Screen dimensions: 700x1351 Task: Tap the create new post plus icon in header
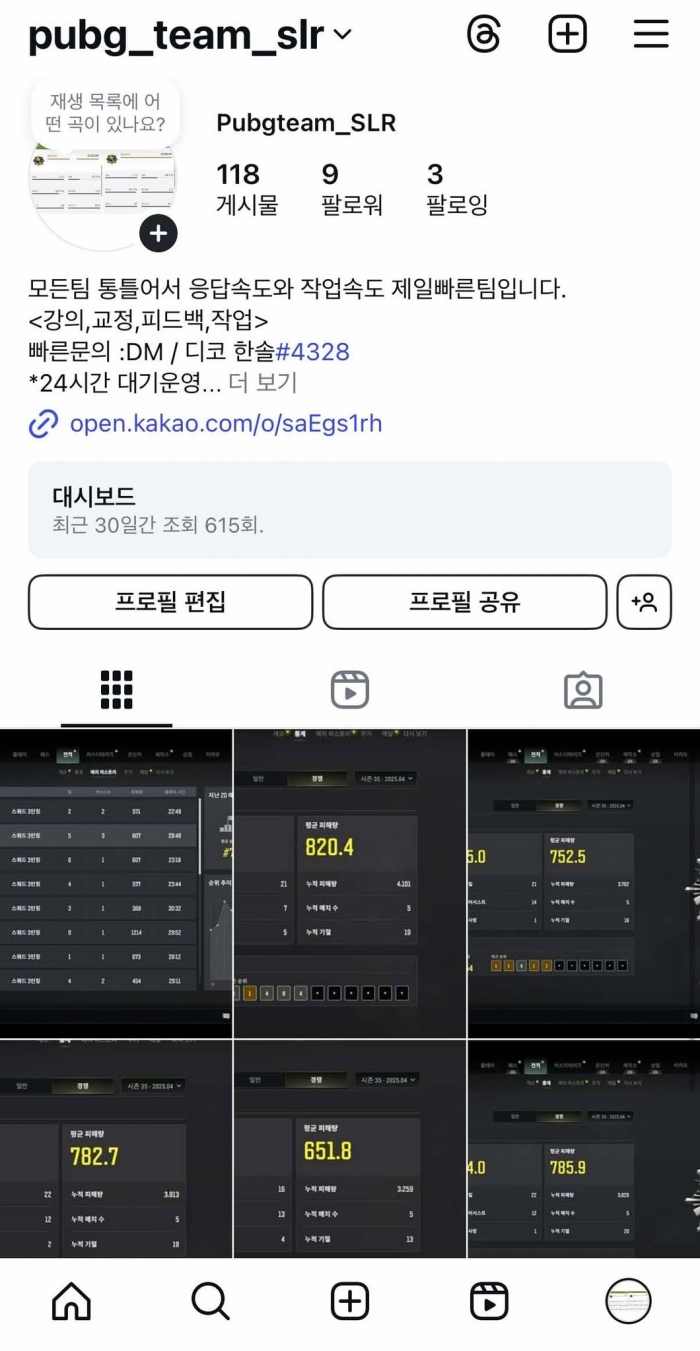coord(568,35)
